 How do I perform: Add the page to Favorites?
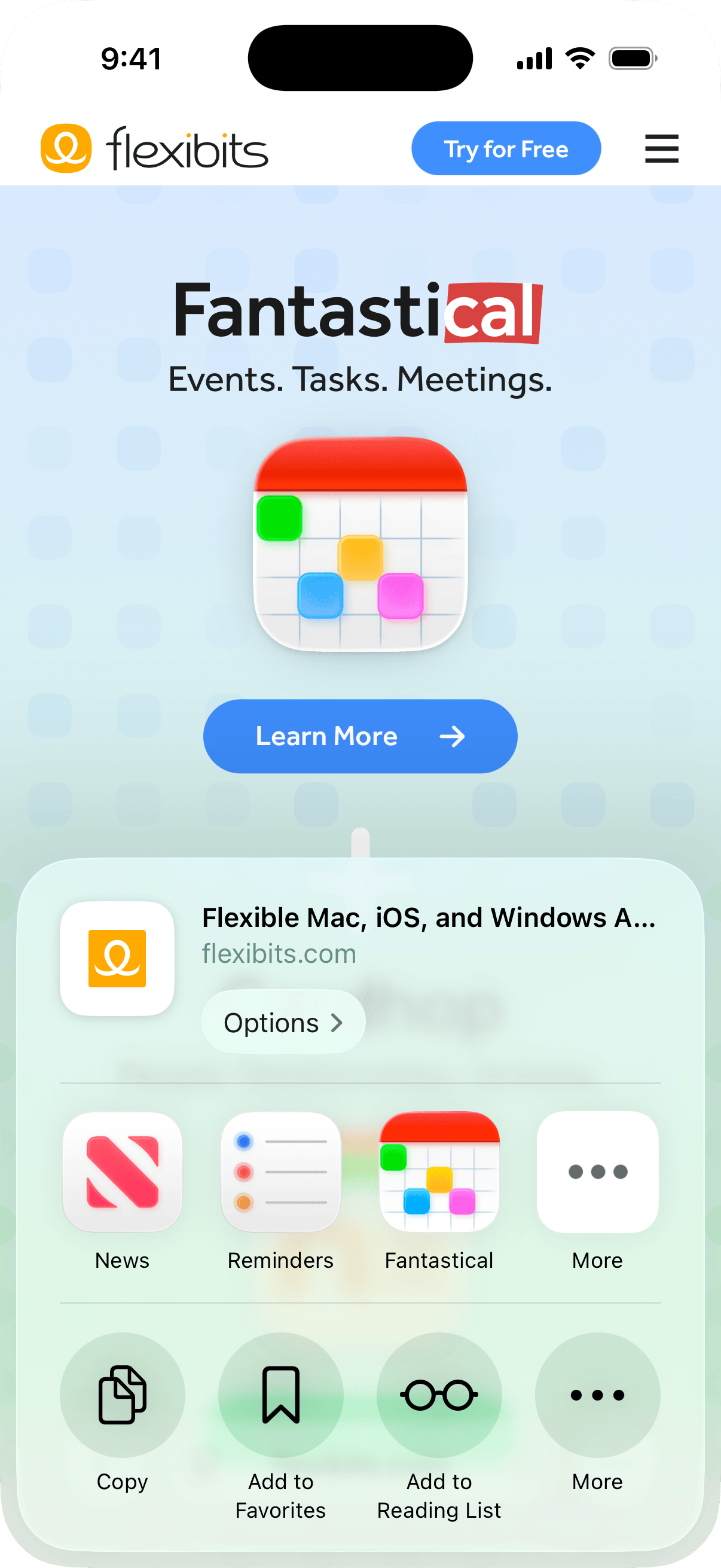tap(280, 1395)
